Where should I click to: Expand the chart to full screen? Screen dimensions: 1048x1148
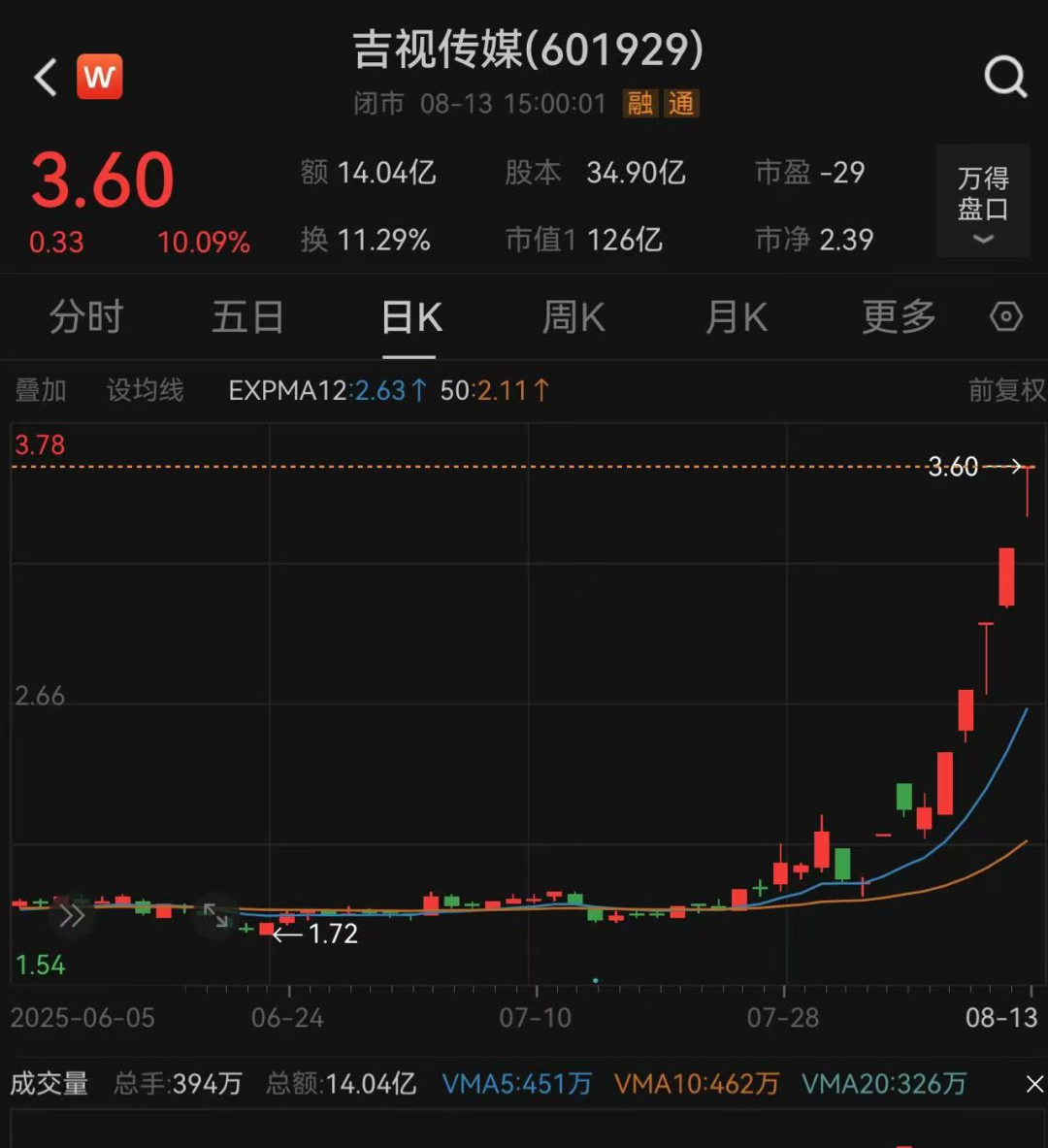coord(215,916)
